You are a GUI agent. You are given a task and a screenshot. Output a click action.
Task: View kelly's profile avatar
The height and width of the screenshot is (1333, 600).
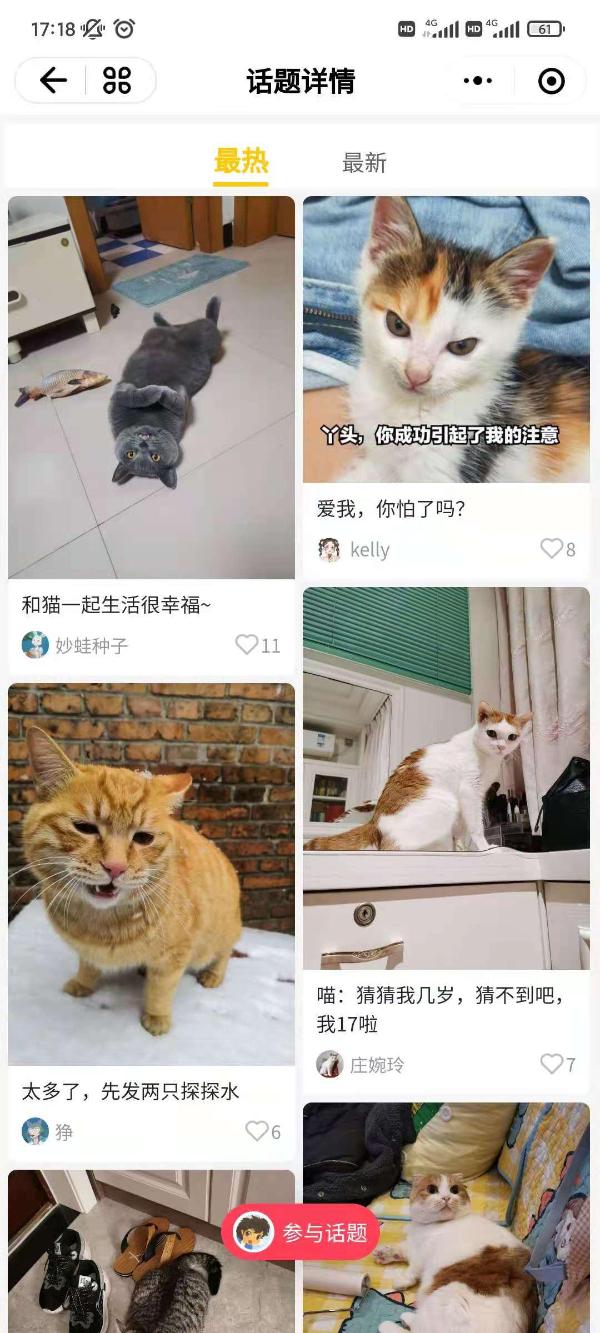[x=329, y=549]
